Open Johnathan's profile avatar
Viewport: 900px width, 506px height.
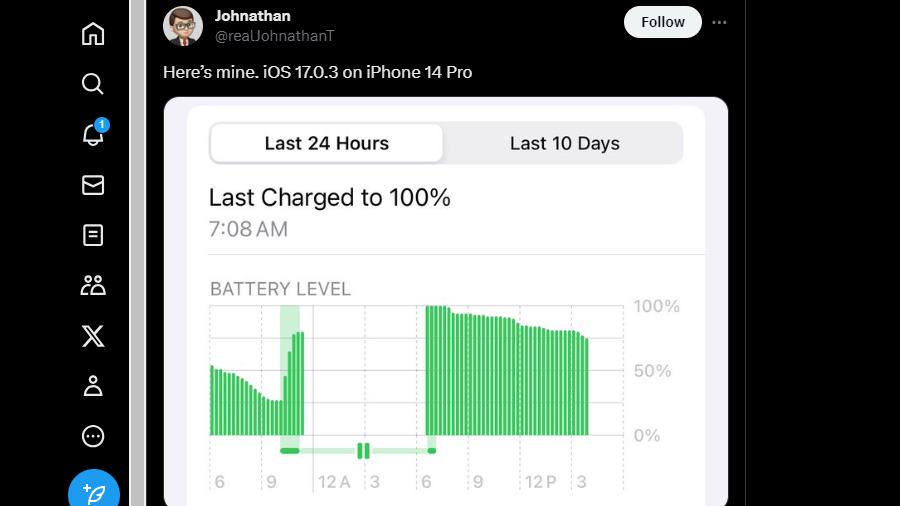(x=182, y=26)
